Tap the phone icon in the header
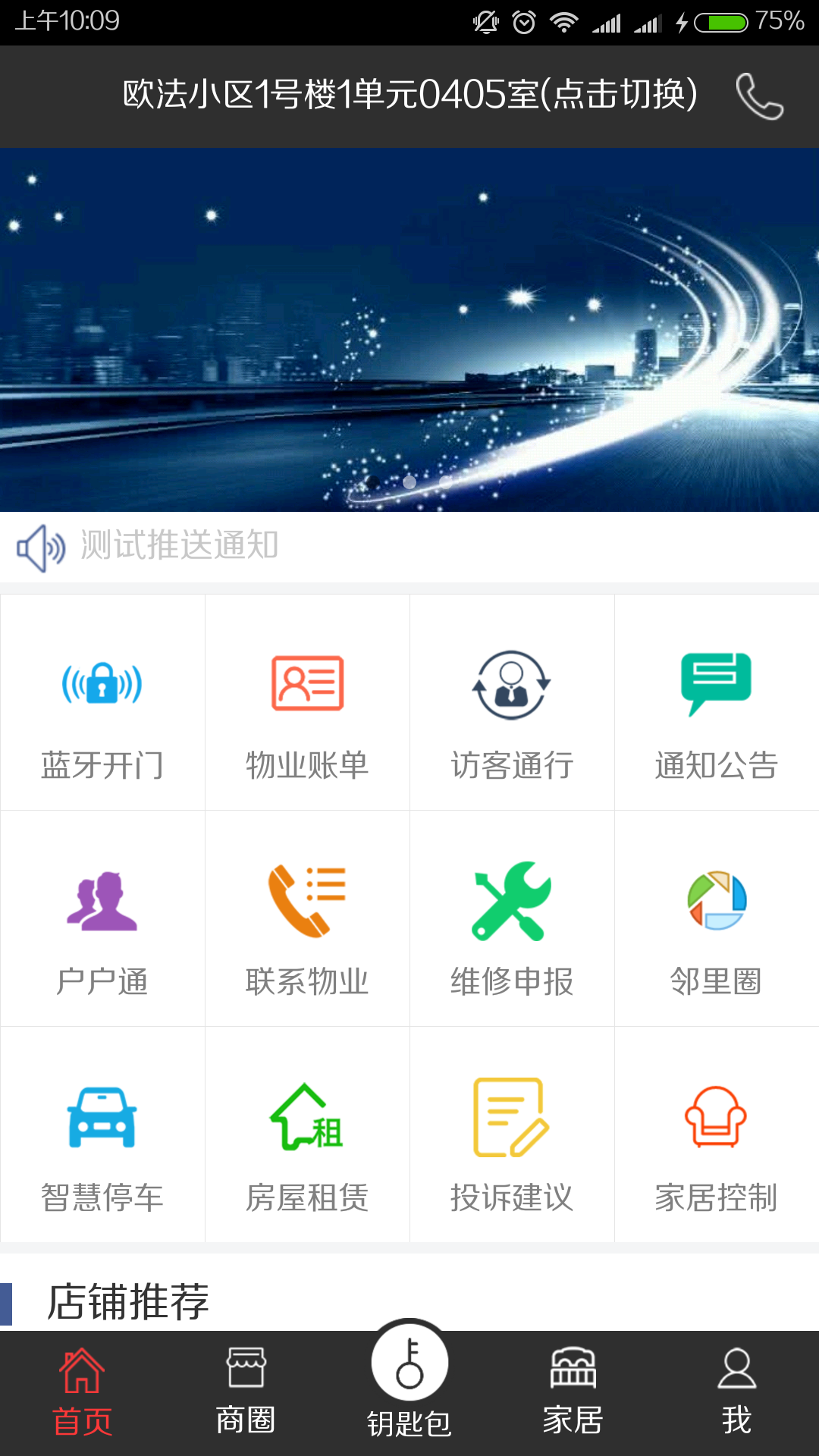Image resolution: width=819 pixels, height=1456 pixels. 761,97
